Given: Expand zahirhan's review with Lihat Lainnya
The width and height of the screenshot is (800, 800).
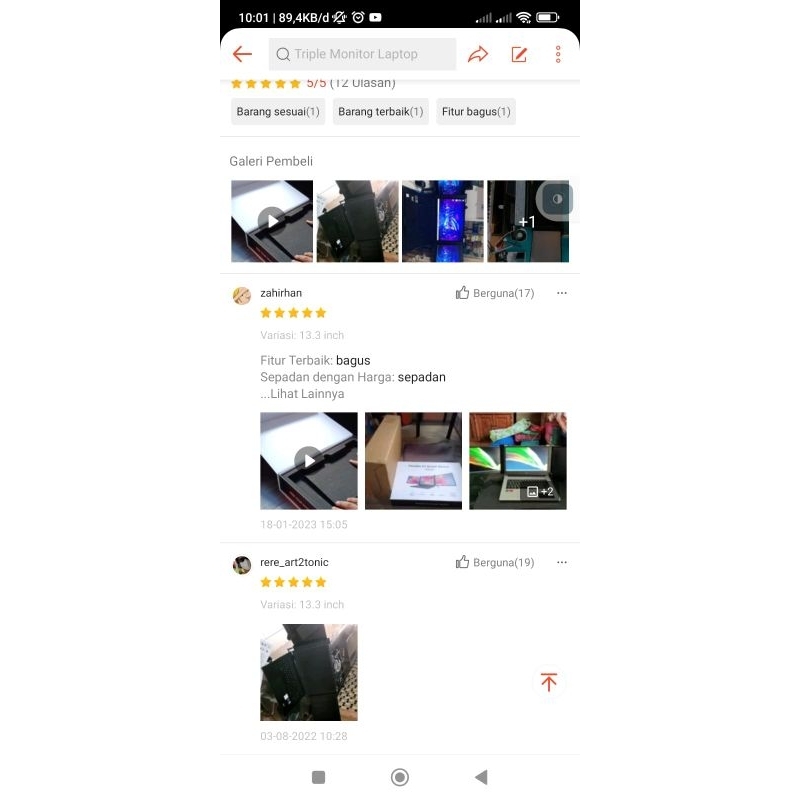Looking at the screenshot, I should [303, 394].
